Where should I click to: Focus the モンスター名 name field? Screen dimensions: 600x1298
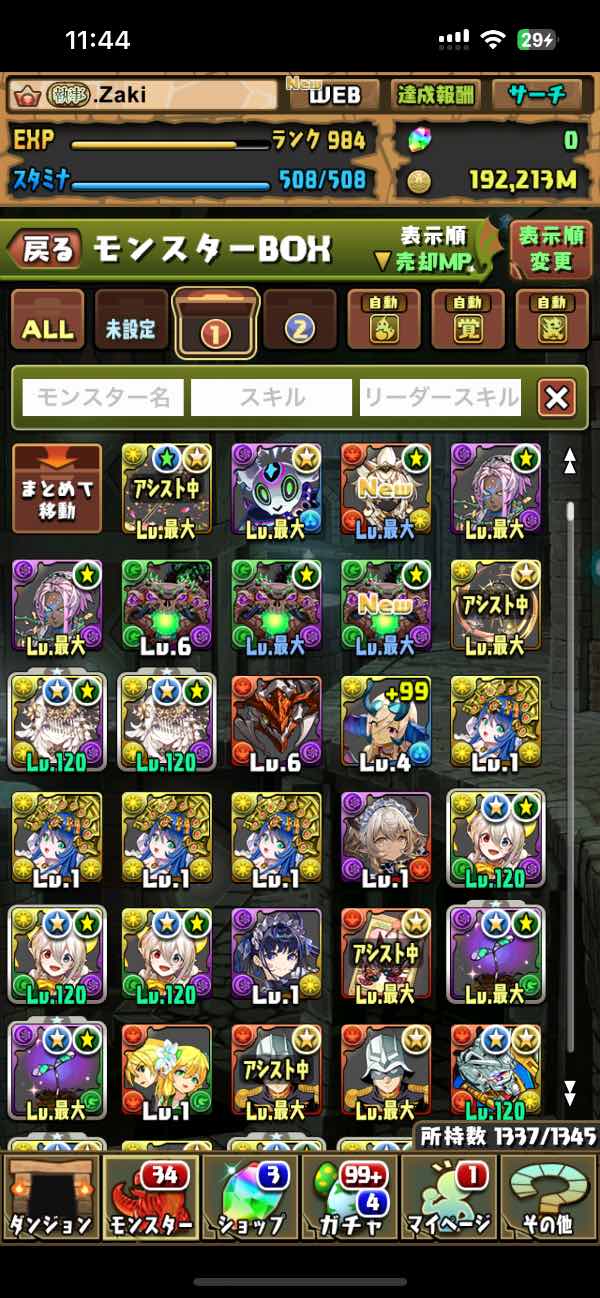click(x=103, y=397)
